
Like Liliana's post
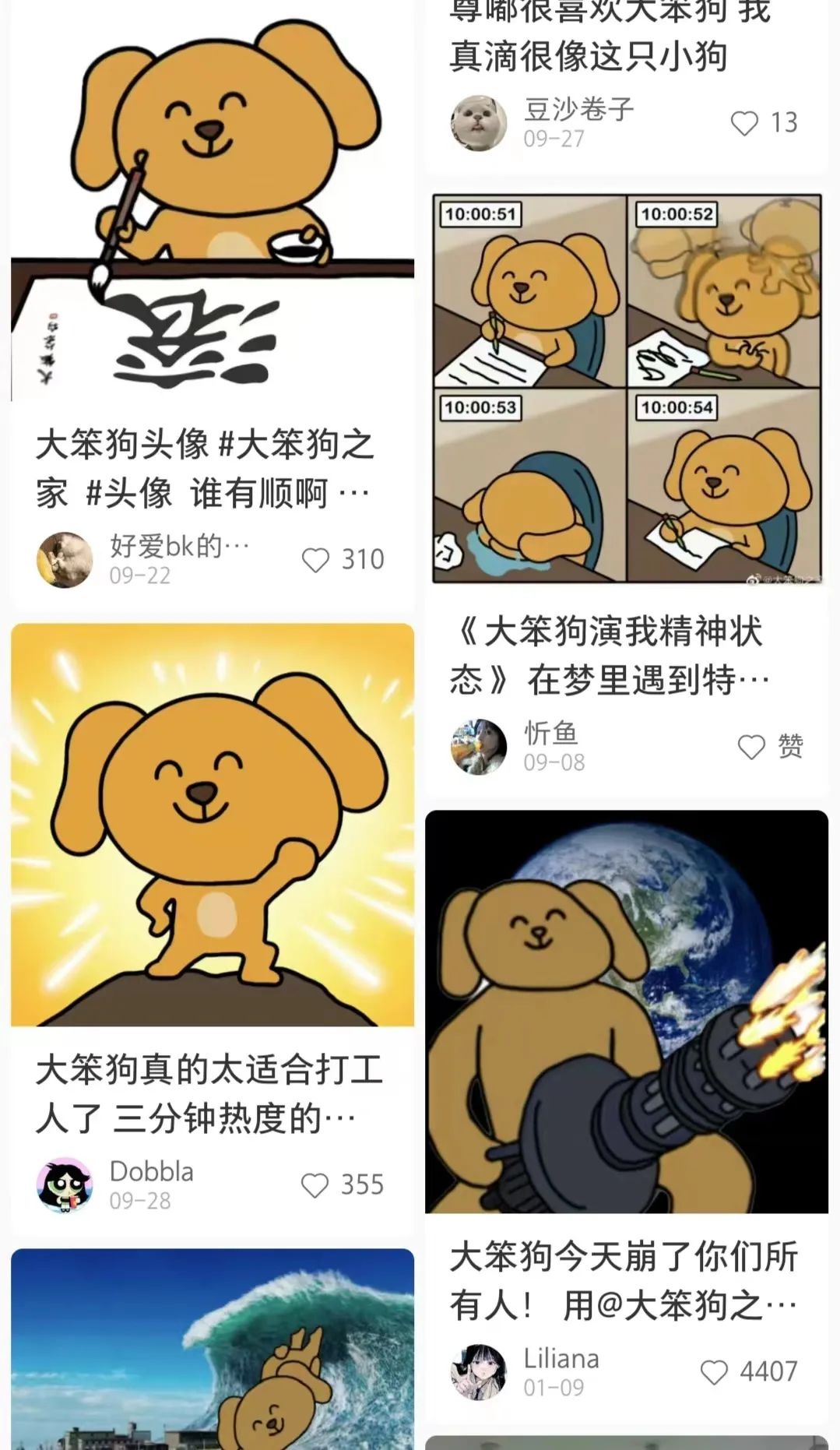[714, 1372]
